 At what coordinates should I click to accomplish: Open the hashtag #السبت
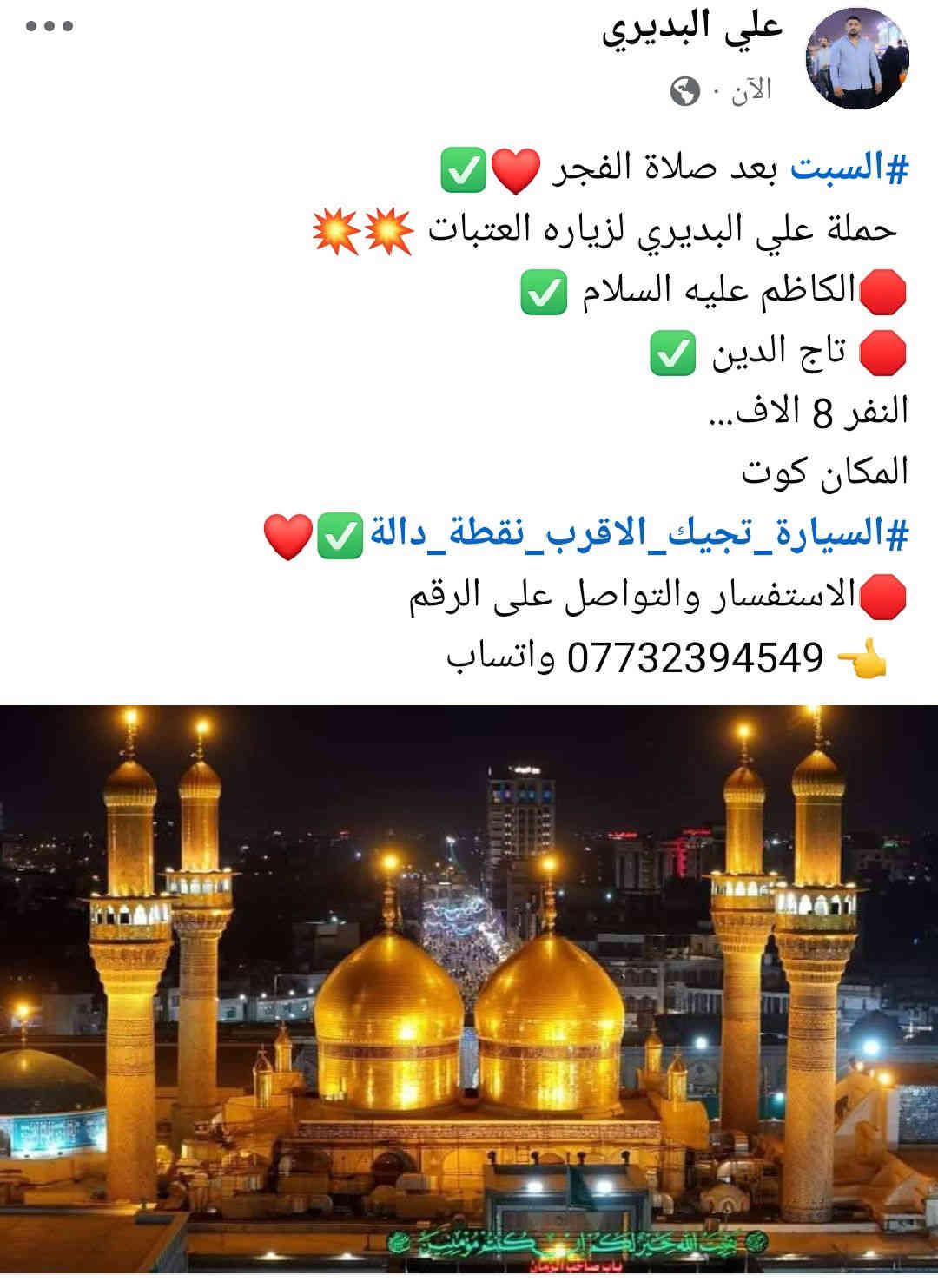click(x=849, y=168)
